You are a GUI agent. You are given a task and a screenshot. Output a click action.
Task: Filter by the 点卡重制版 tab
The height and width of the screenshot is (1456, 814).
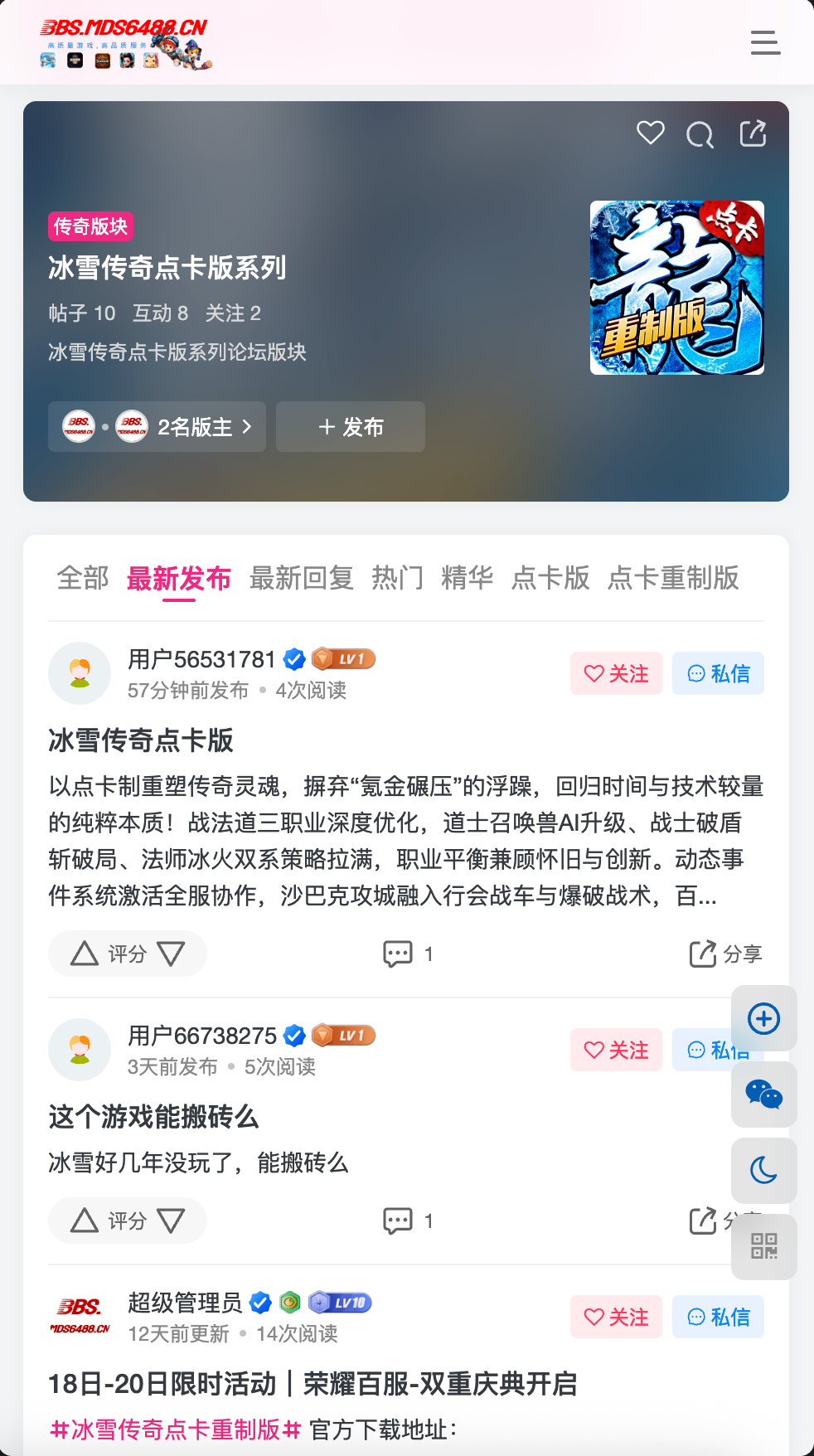pyautogui.click(x=673, y=578)
